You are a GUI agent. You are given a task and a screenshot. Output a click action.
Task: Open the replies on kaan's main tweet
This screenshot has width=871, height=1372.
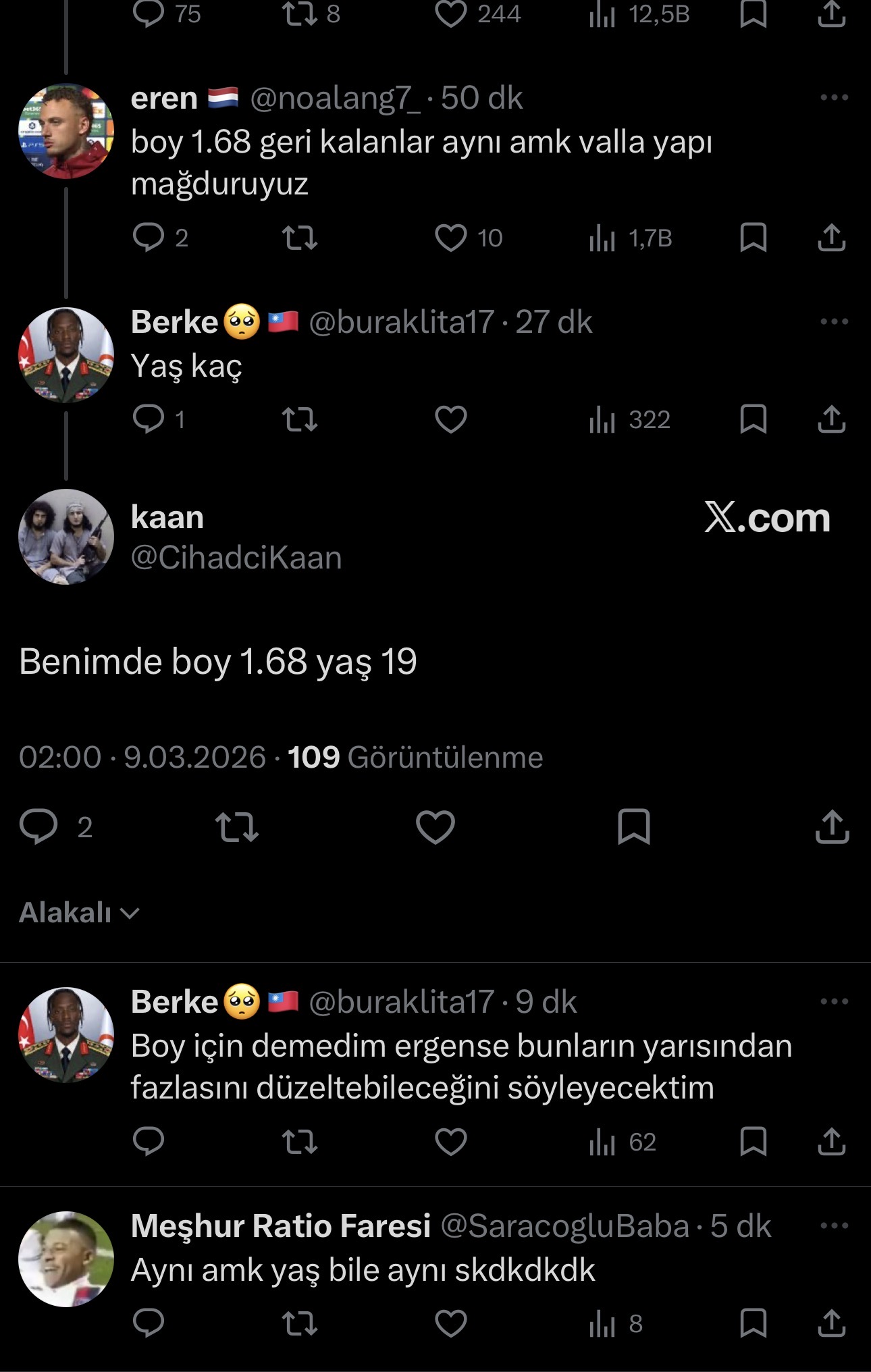[x=38, y=827]
